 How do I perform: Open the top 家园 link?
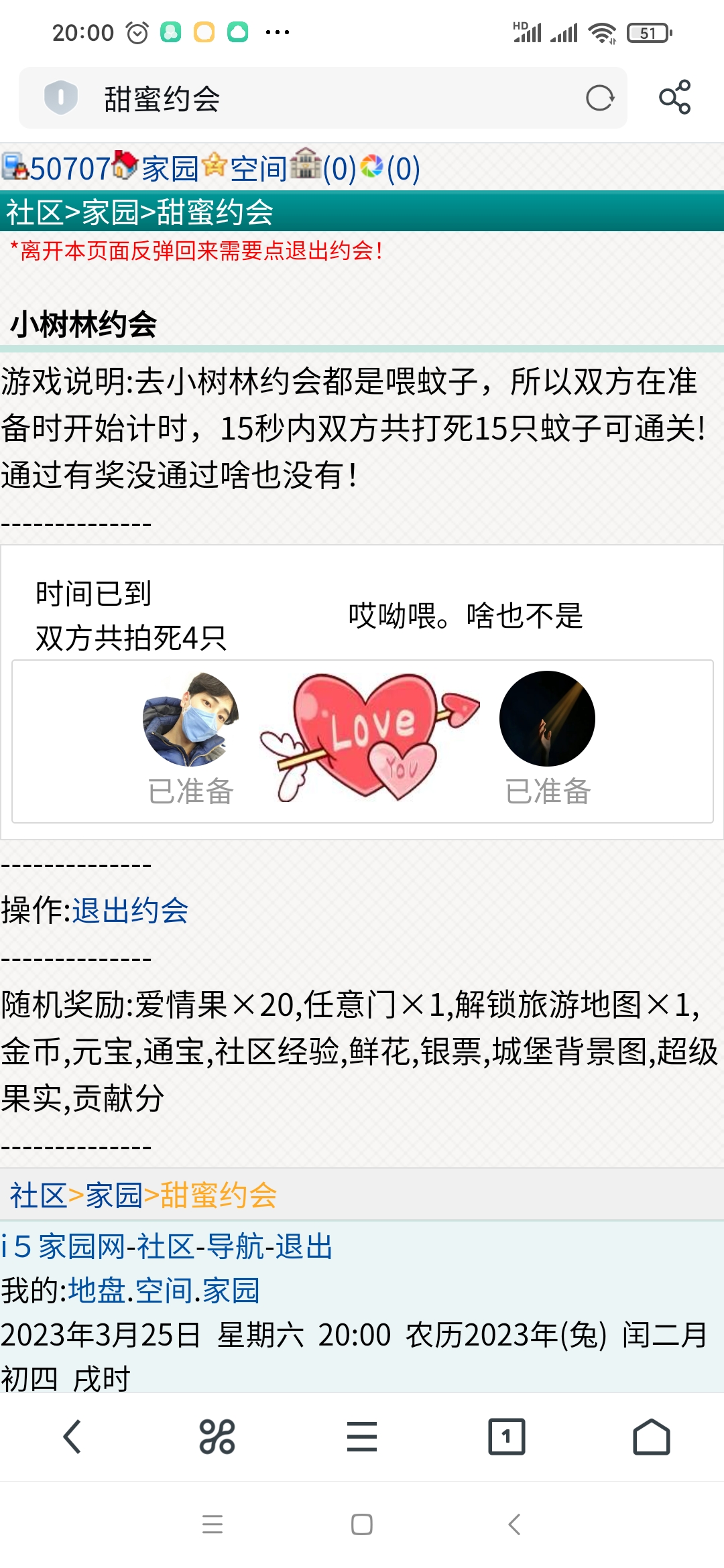(170, 168)
